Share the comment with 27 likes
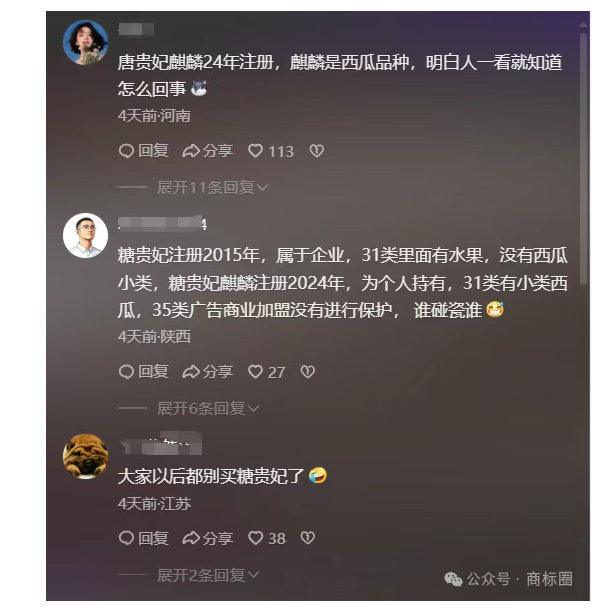This screenshot has height=610, width=616. (x=207, y=372)
